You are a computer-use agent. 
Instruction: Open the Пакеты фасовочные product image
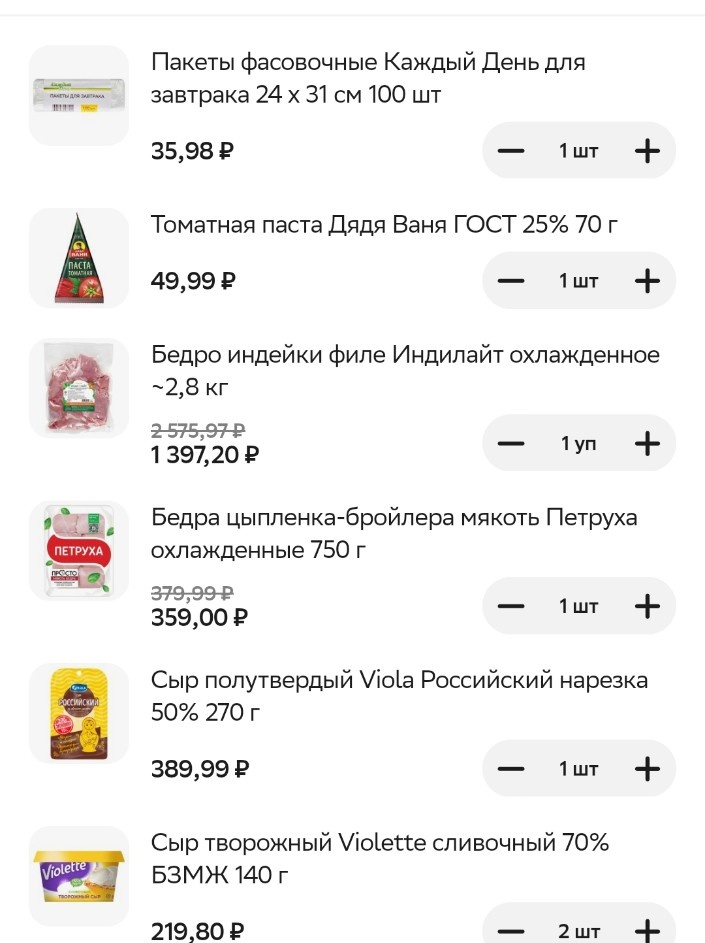click(x=79, y=95)
